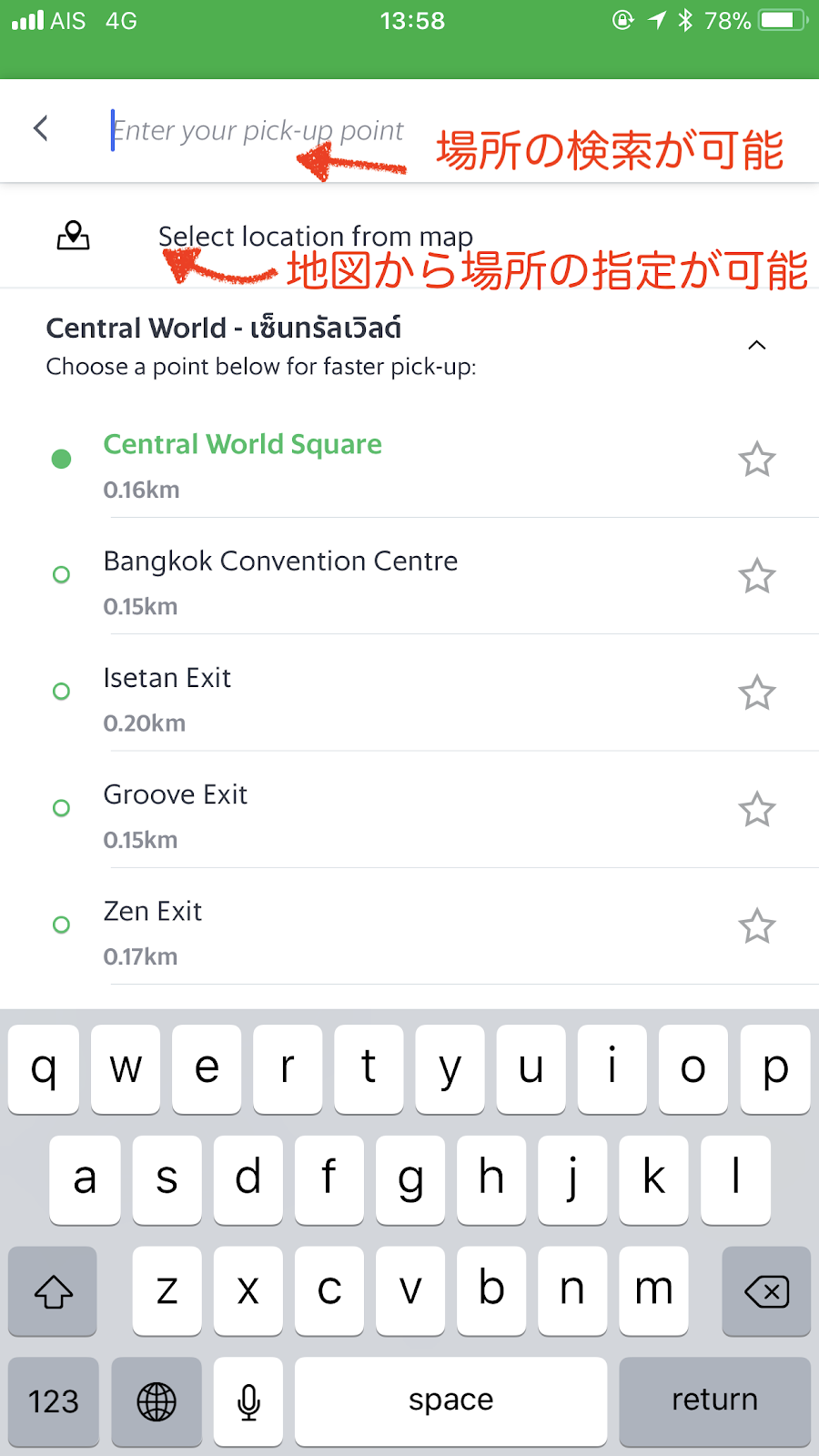
Task: Add Zen Exit to favorites
Action: pos(756,926)
